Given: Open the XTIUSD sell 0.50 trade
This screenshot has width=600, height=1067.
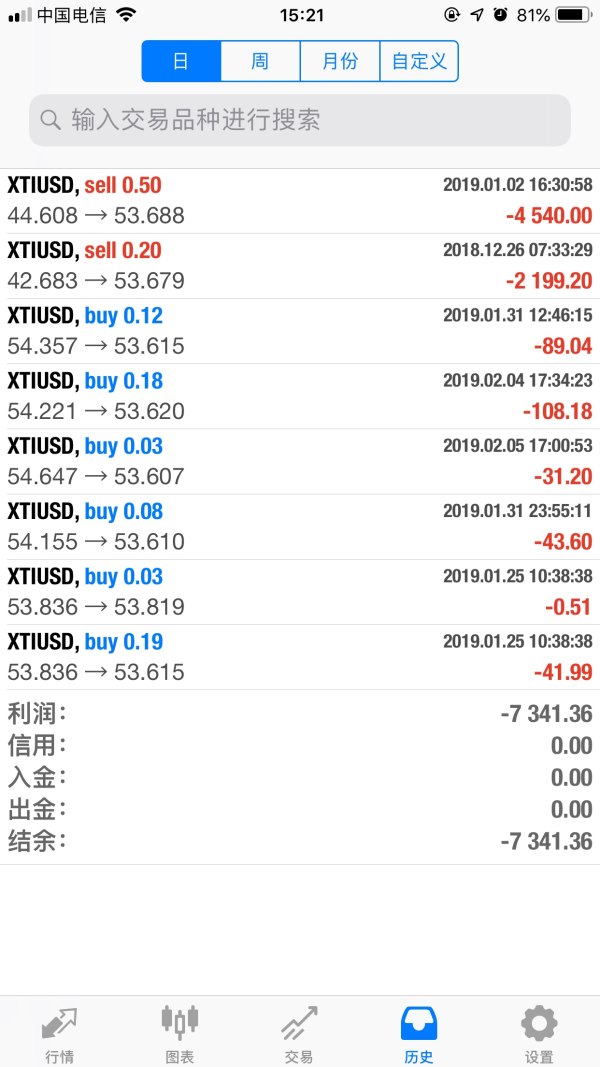Looking at the screenshot, I should (300, 200).
